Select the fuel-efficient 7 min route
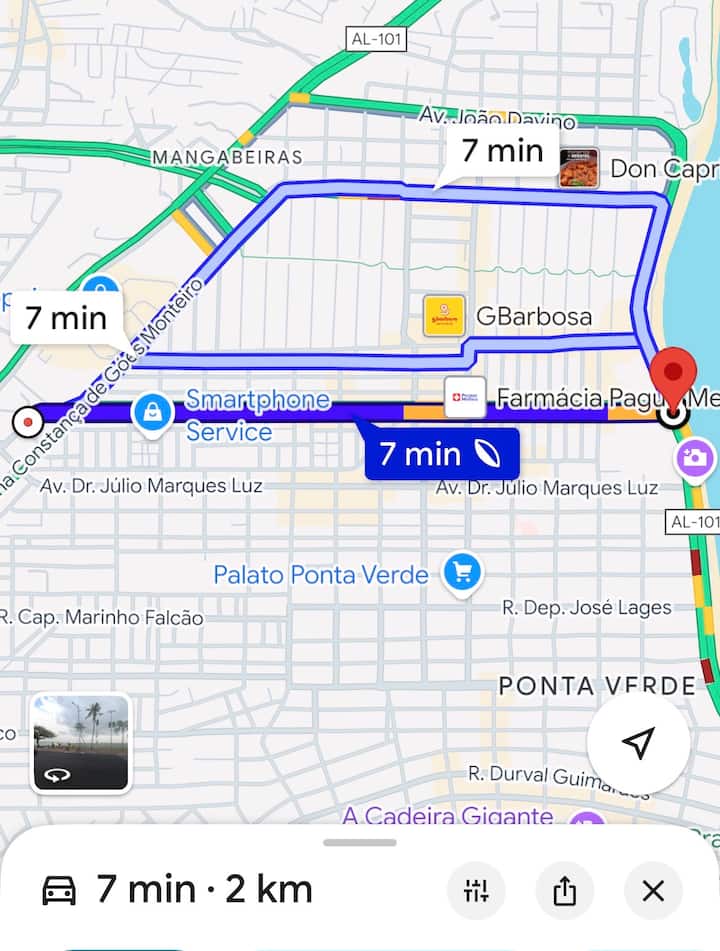Image resolution: width=720 pixels, height=951 pixels. [x=441, y=455]
